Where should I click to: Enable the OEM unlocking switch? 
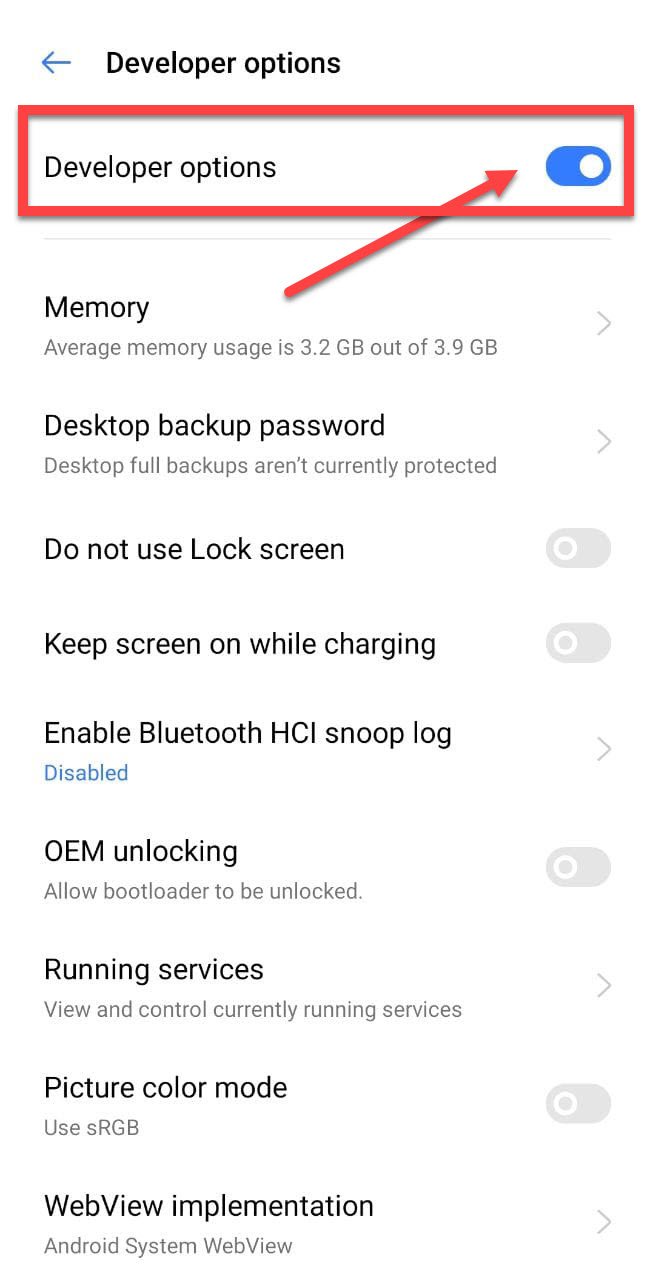577,867
